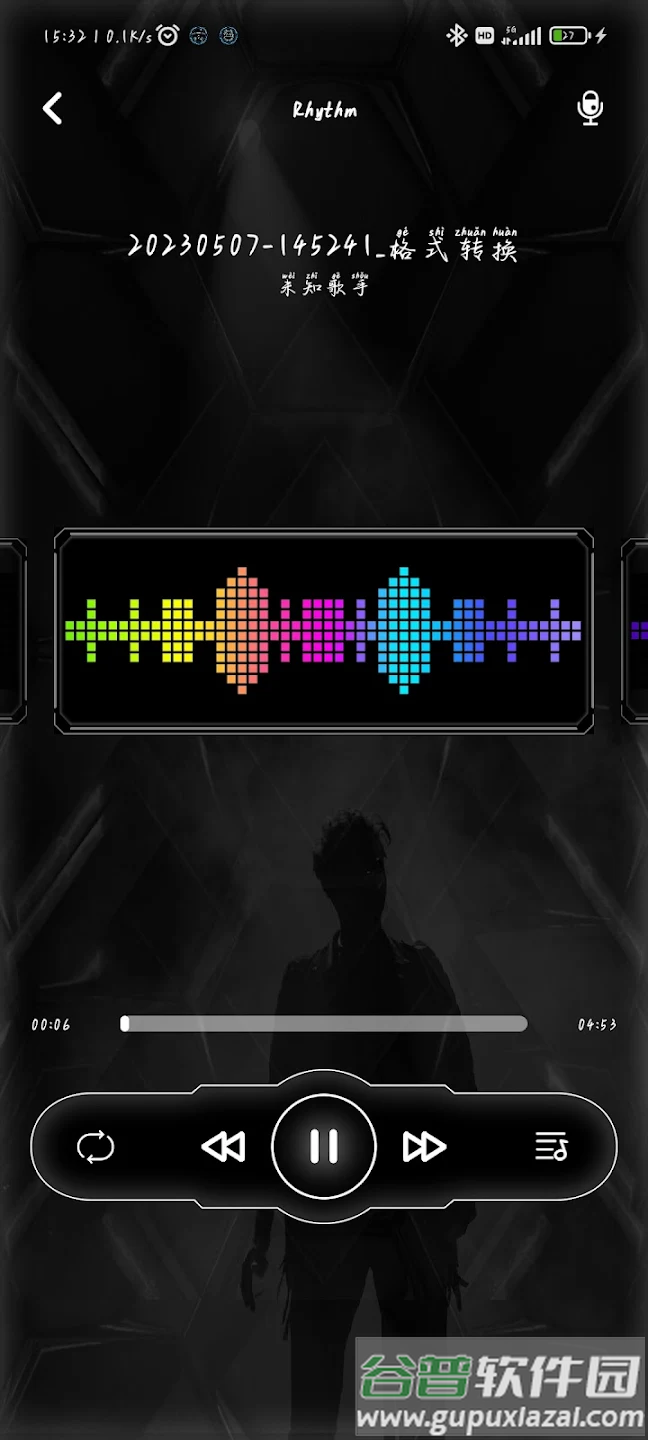Screen dimensions: 648x1440
Task: Tap the playback progress bar
Action: click(324, 1023)
